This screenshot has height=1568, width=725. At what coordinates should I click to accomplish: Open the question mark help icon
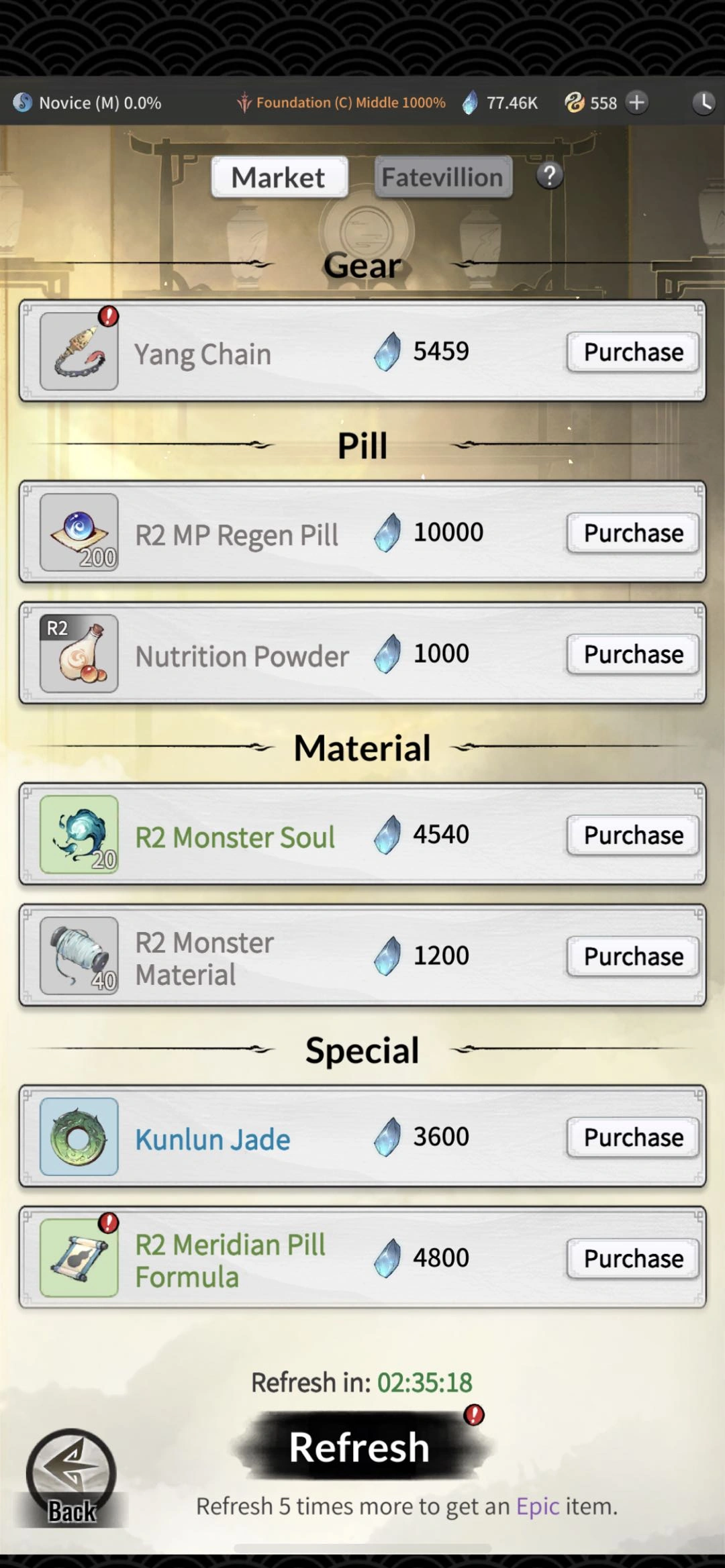point(549,176)
